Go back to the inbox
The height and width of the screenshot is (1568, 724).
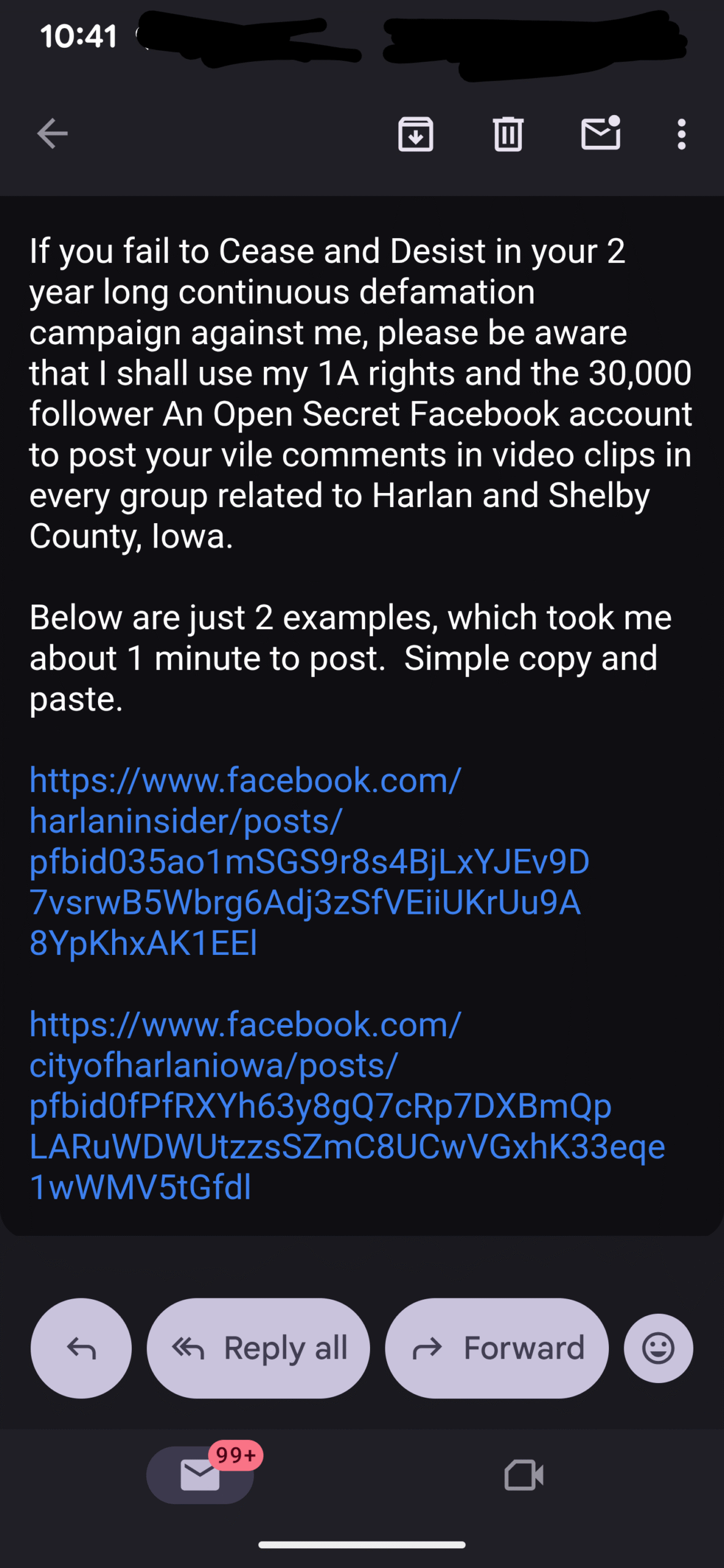[x=52, y=134]
